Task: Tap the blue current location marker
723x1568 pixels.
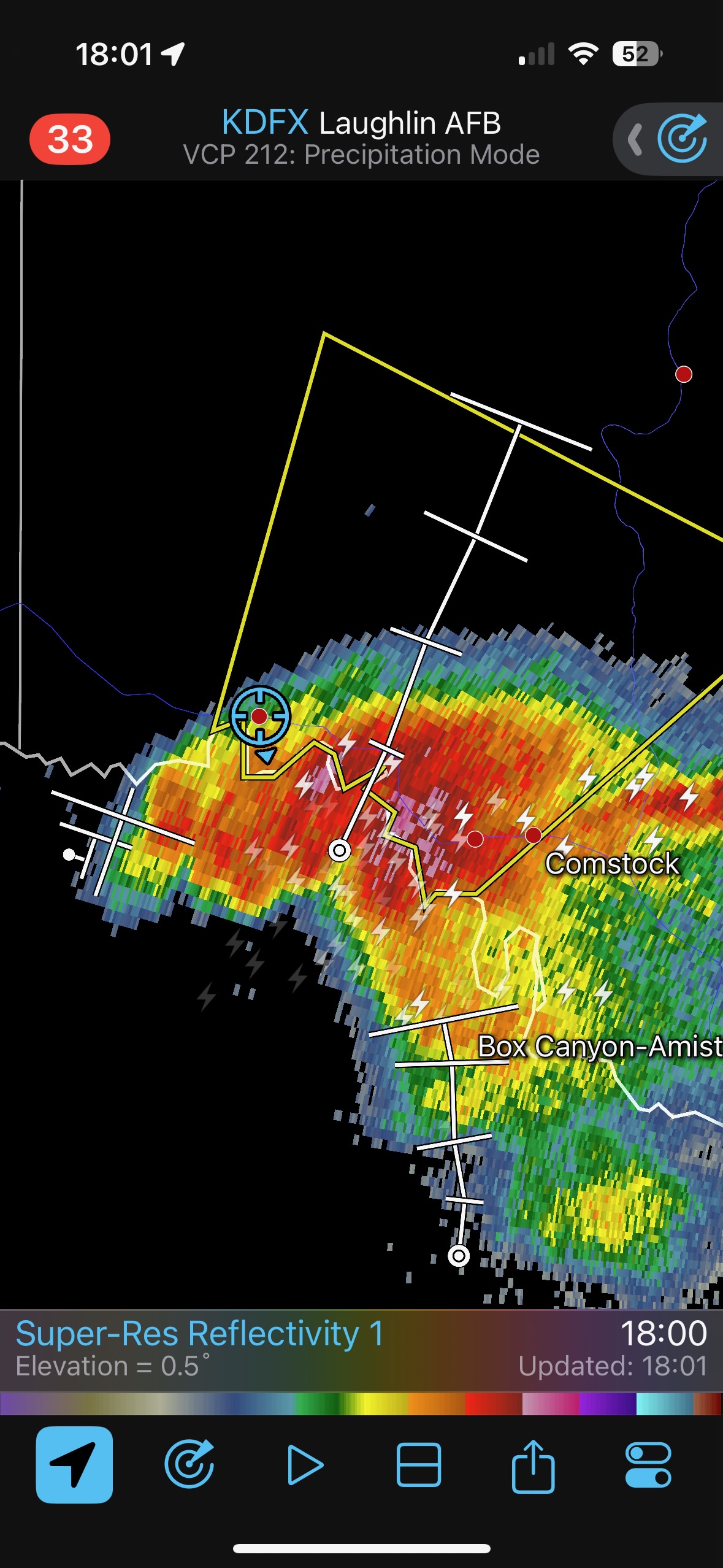Action: tap(259, 716)
